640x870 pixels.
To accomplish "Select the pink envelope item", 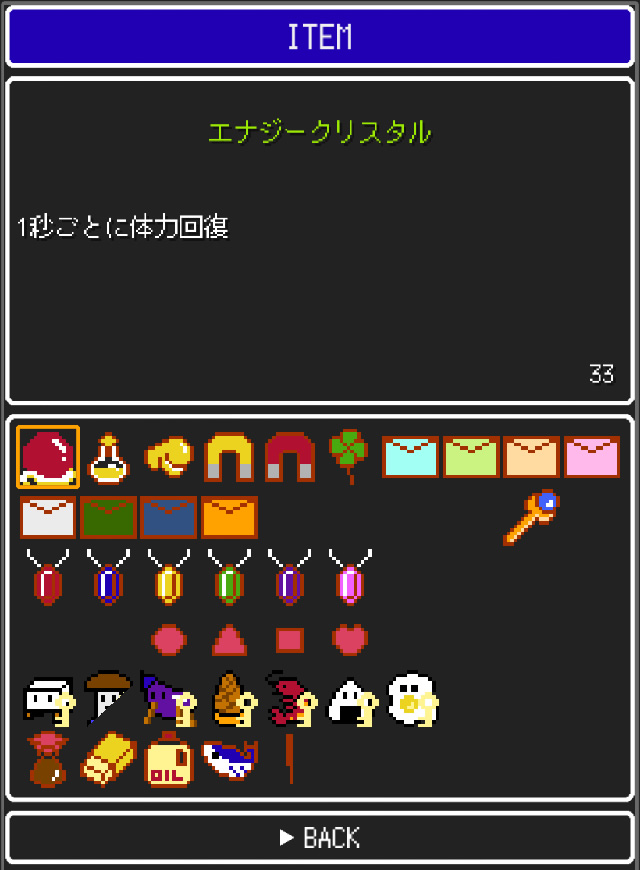I will point(591,457).
